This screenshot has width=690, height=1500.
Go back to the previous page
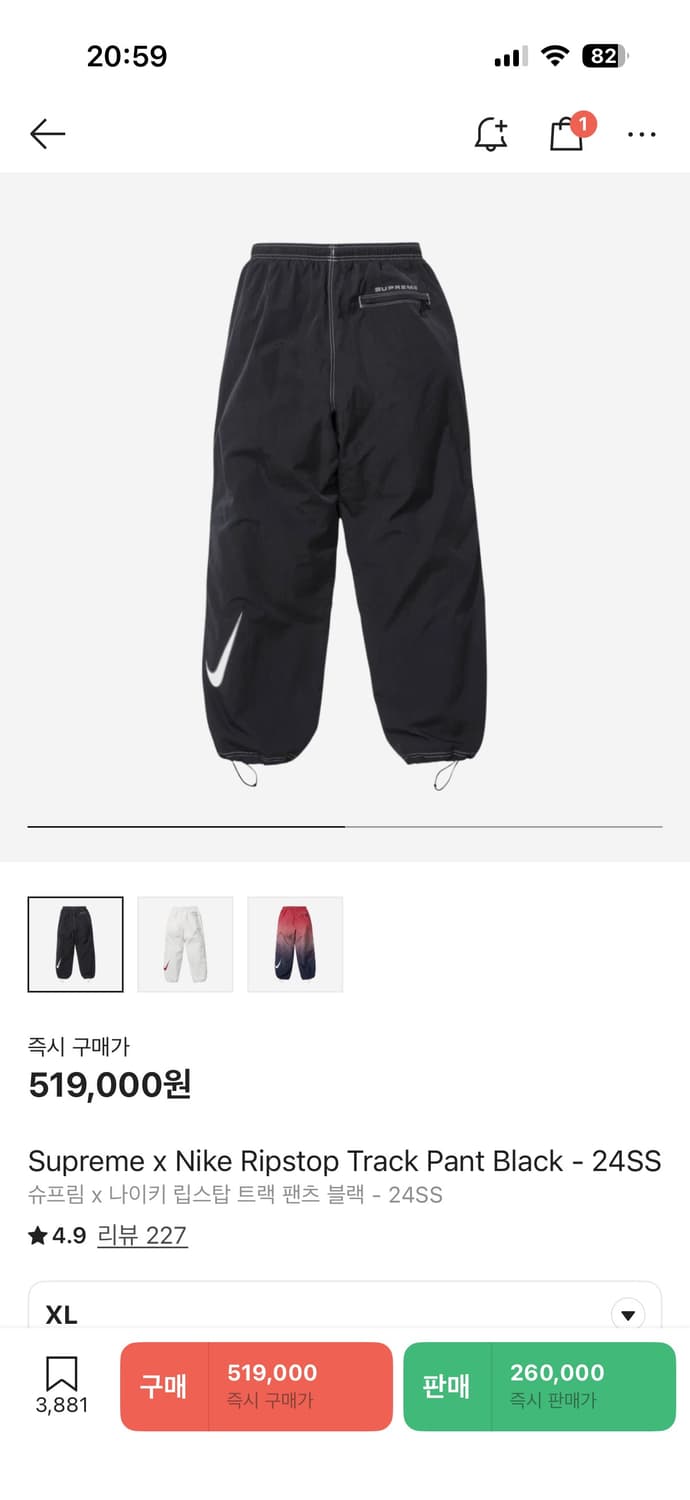click(47, 134)
